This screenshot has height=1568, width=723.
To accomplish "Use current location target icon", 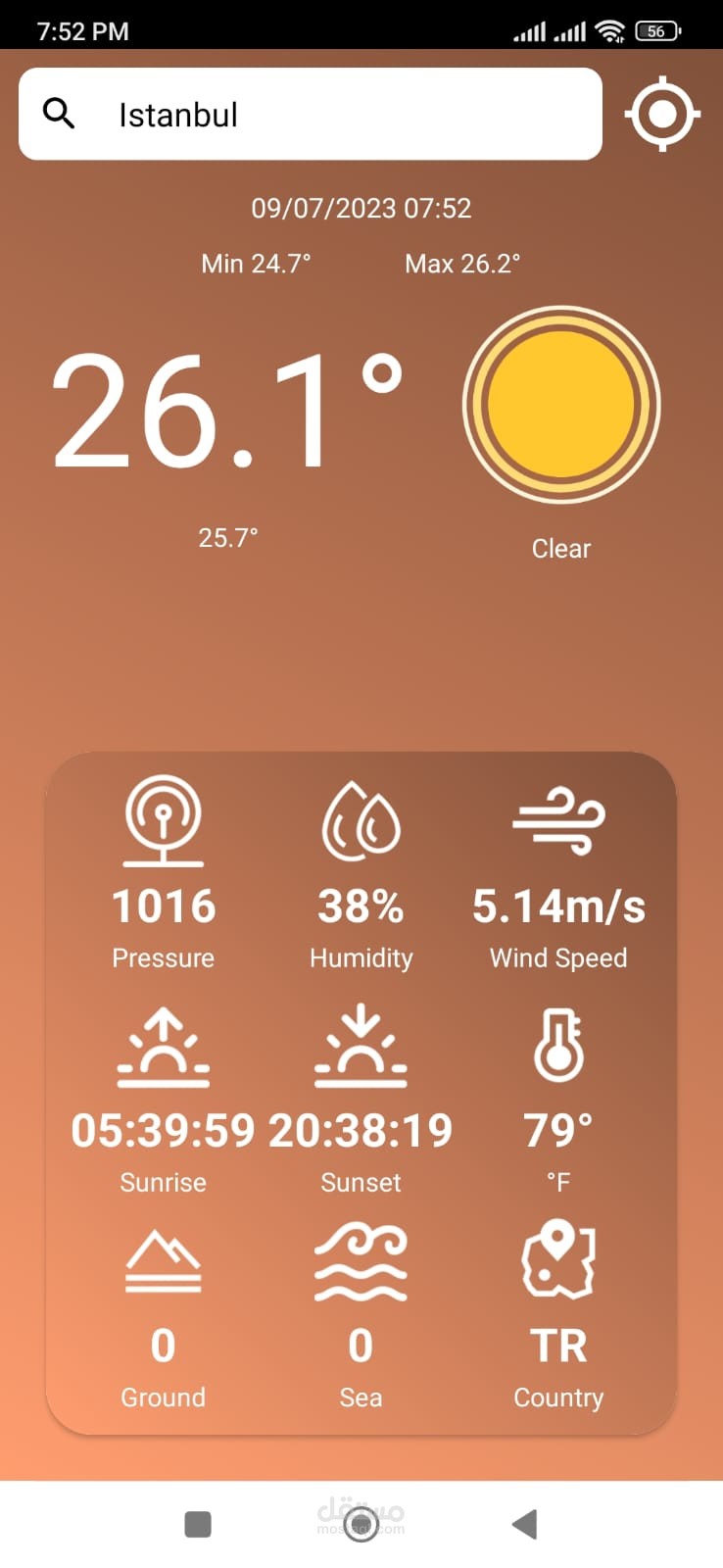I will pos(662,114).
